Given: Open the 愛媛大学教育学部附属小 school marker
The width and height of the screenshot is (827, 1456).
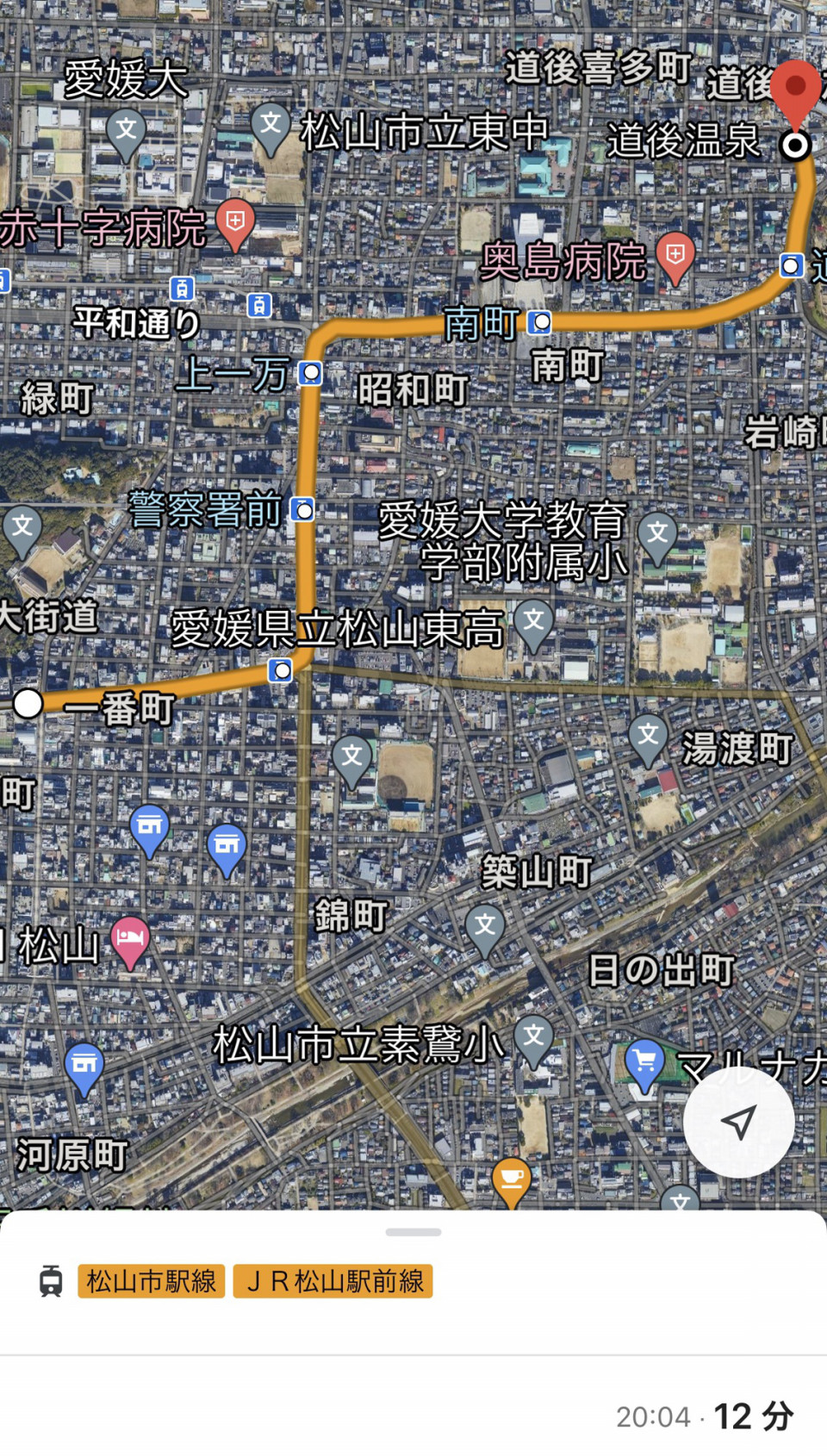Looking at the screenshot, I should tap(658, 538).
